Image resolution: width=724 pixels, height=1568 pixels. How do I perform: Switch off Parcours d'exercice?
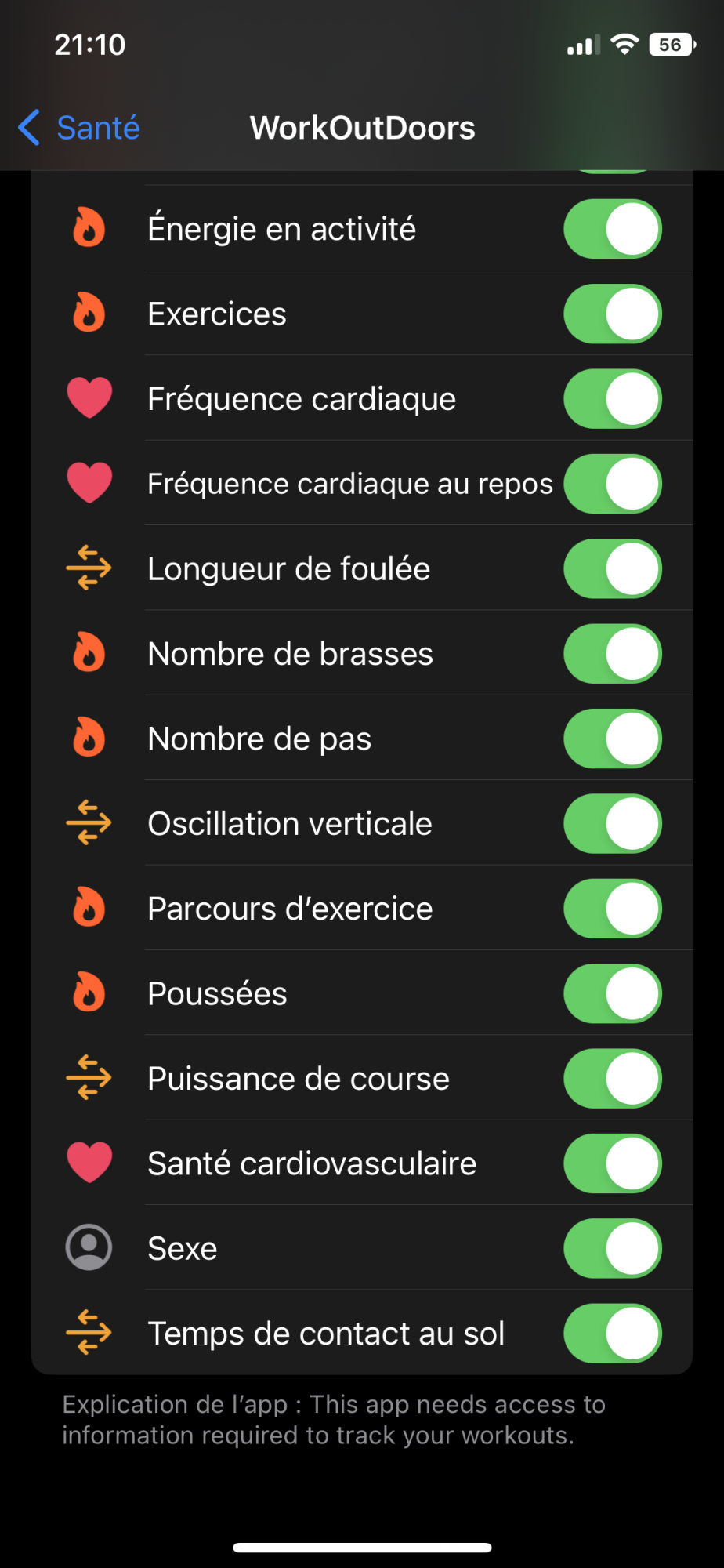pos(613,909)
